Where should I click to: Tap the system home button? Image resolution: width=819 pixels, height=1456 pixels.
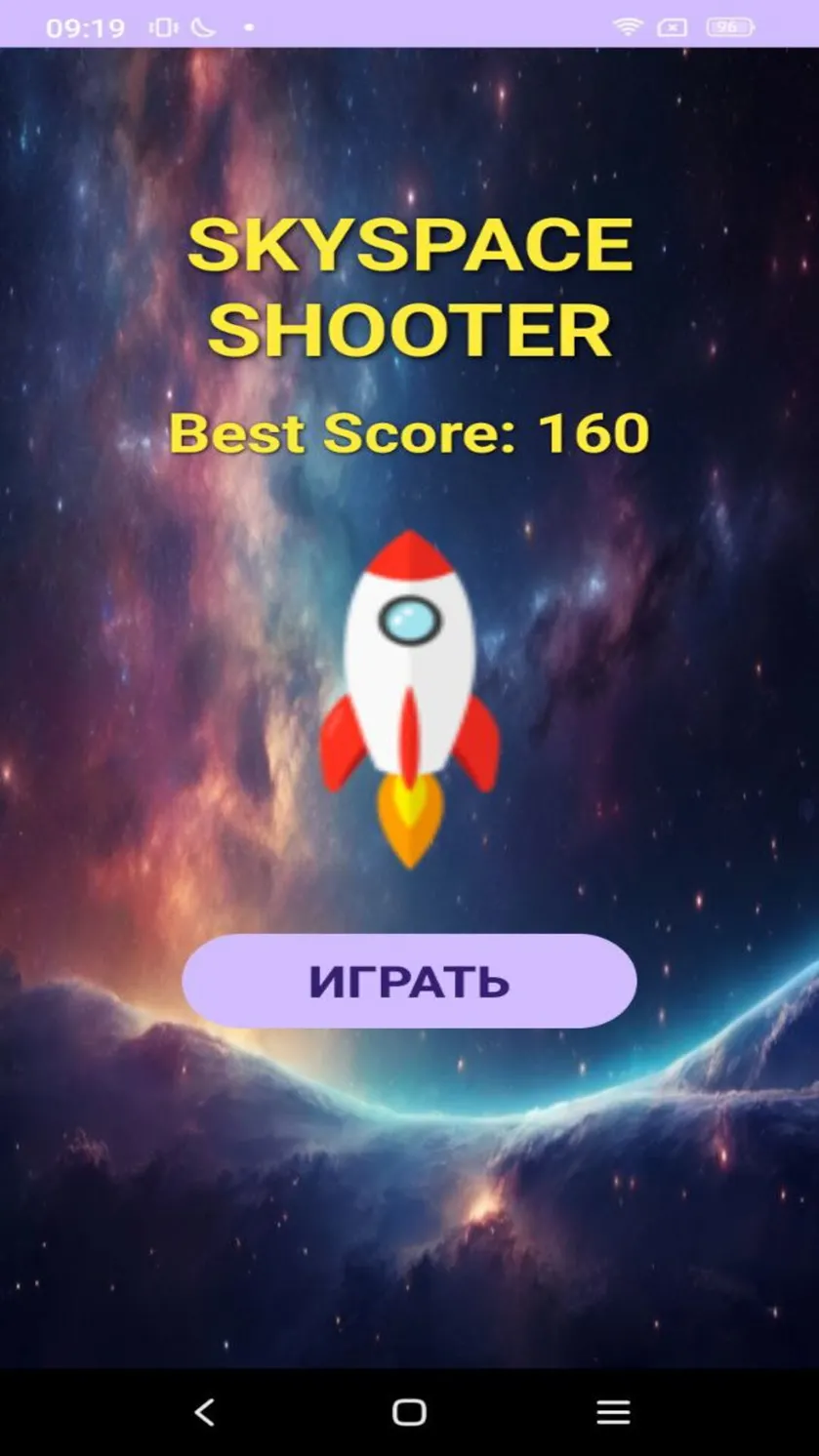(x=409, y=1412)
